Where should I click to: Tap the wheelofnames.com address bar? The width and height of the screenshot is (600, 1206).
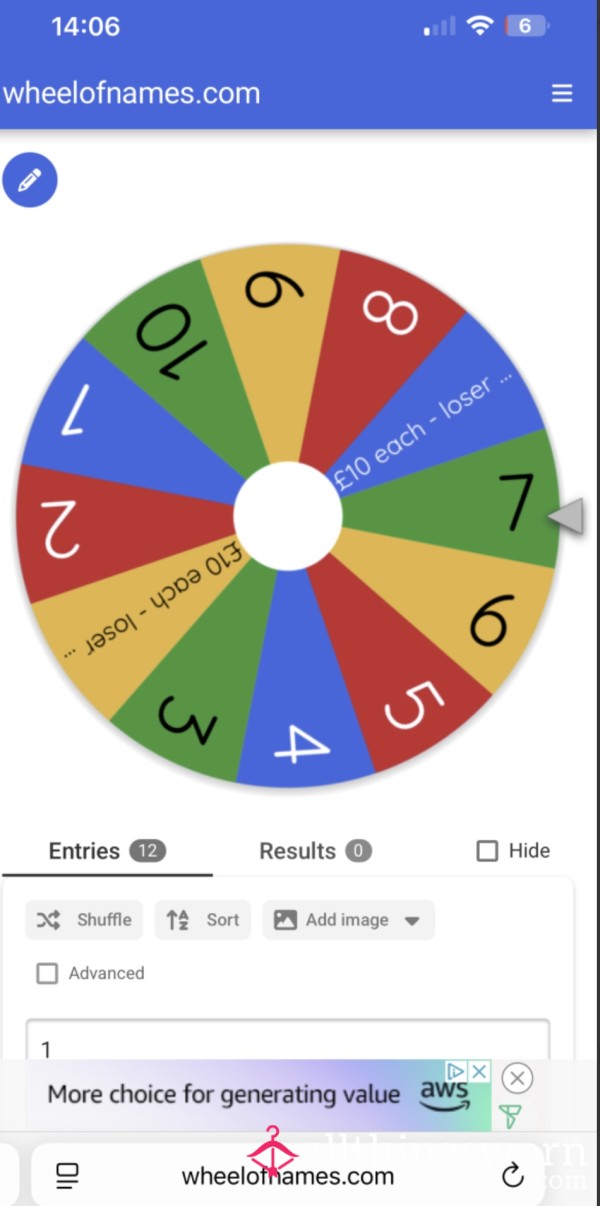(288, 1176)
